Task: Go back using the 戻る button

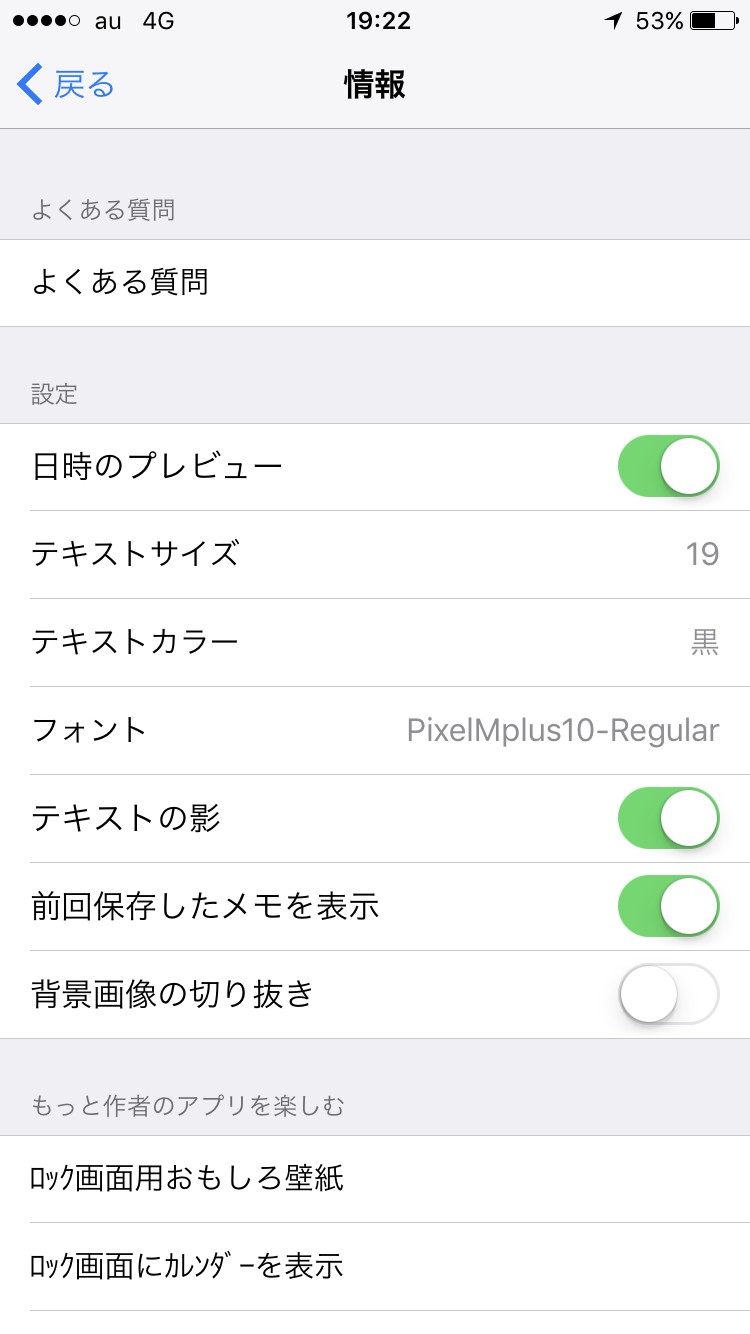Action: (x=66, y=85)
